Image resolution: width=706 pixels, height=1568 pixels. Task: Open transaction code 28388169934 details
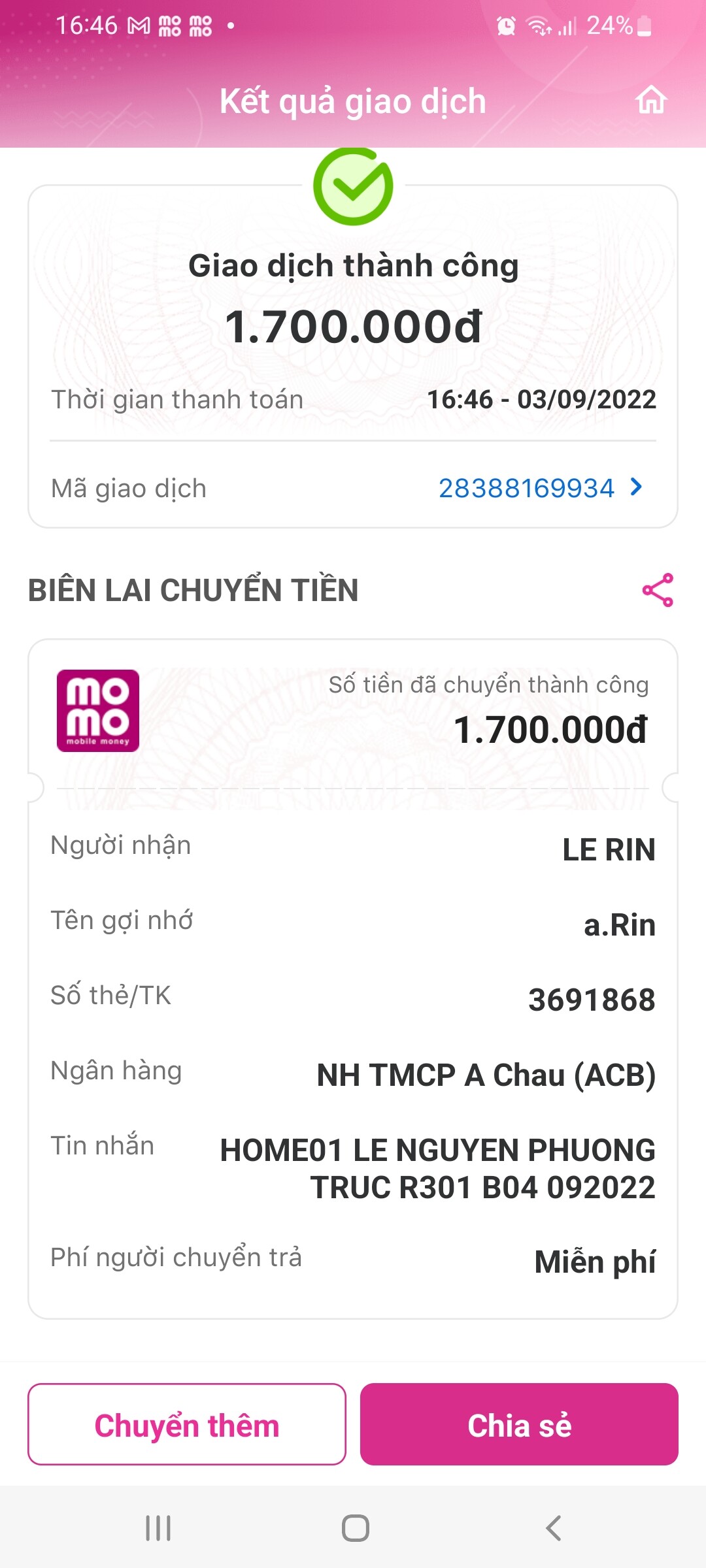(540, 488)
